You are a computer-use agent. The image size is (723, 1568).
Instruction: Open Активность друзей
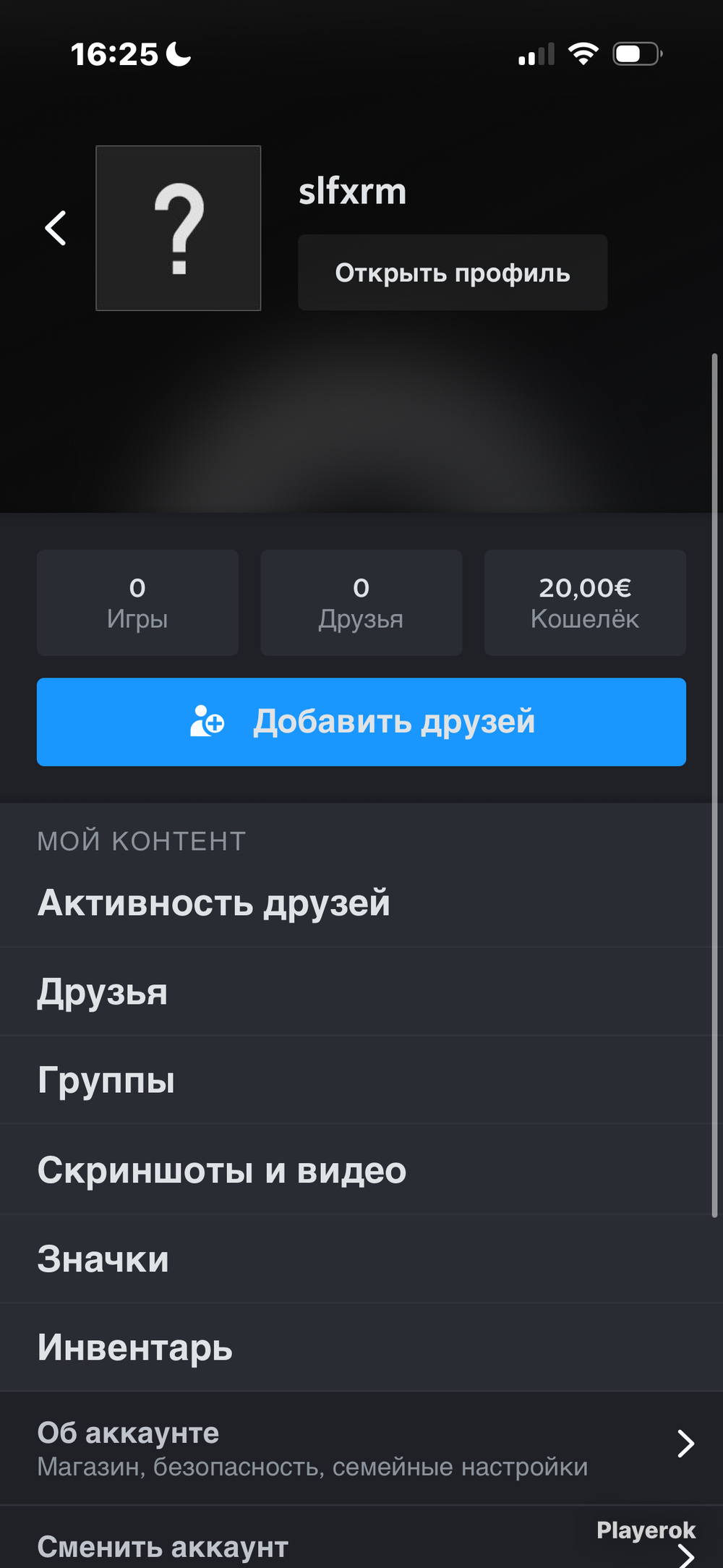pyautogui.click(x=214, y=903)
